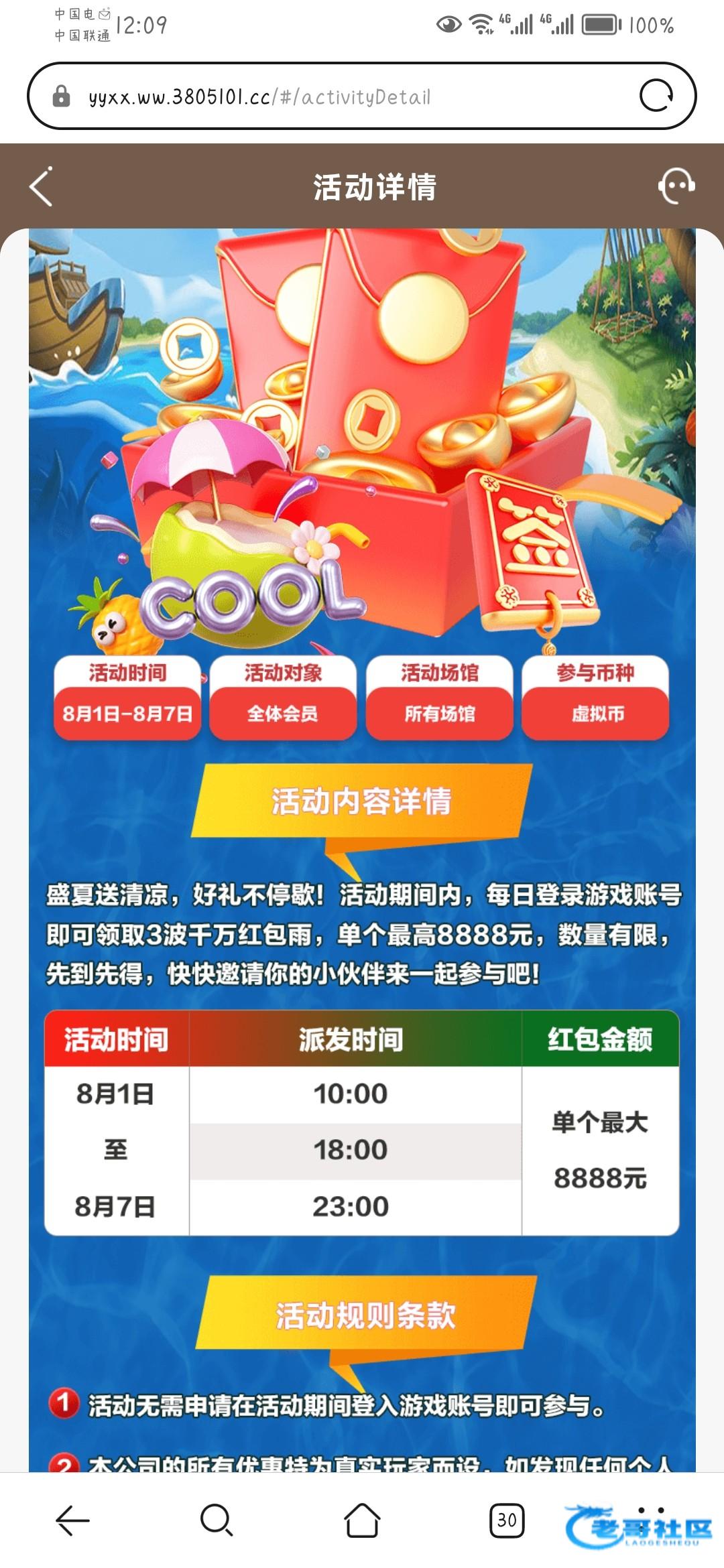Open the customer service headset icon

676,187
